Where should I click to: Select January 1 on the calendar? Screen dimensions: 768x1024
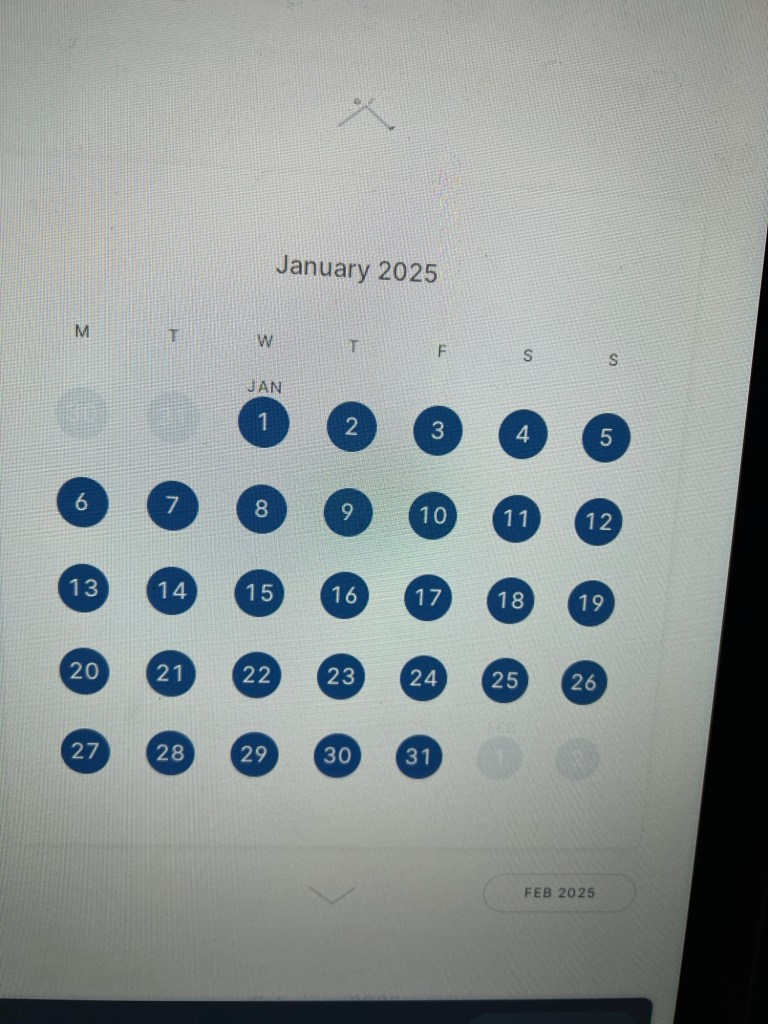click(x=263, y=423)
